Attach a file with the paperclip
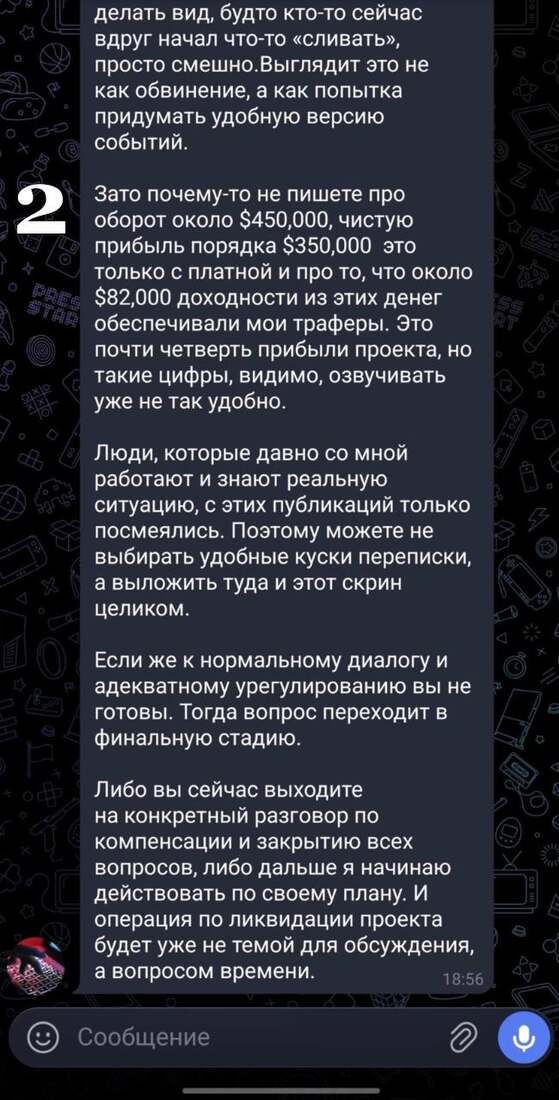The image size is (559, 1100). pos(463,1037)
